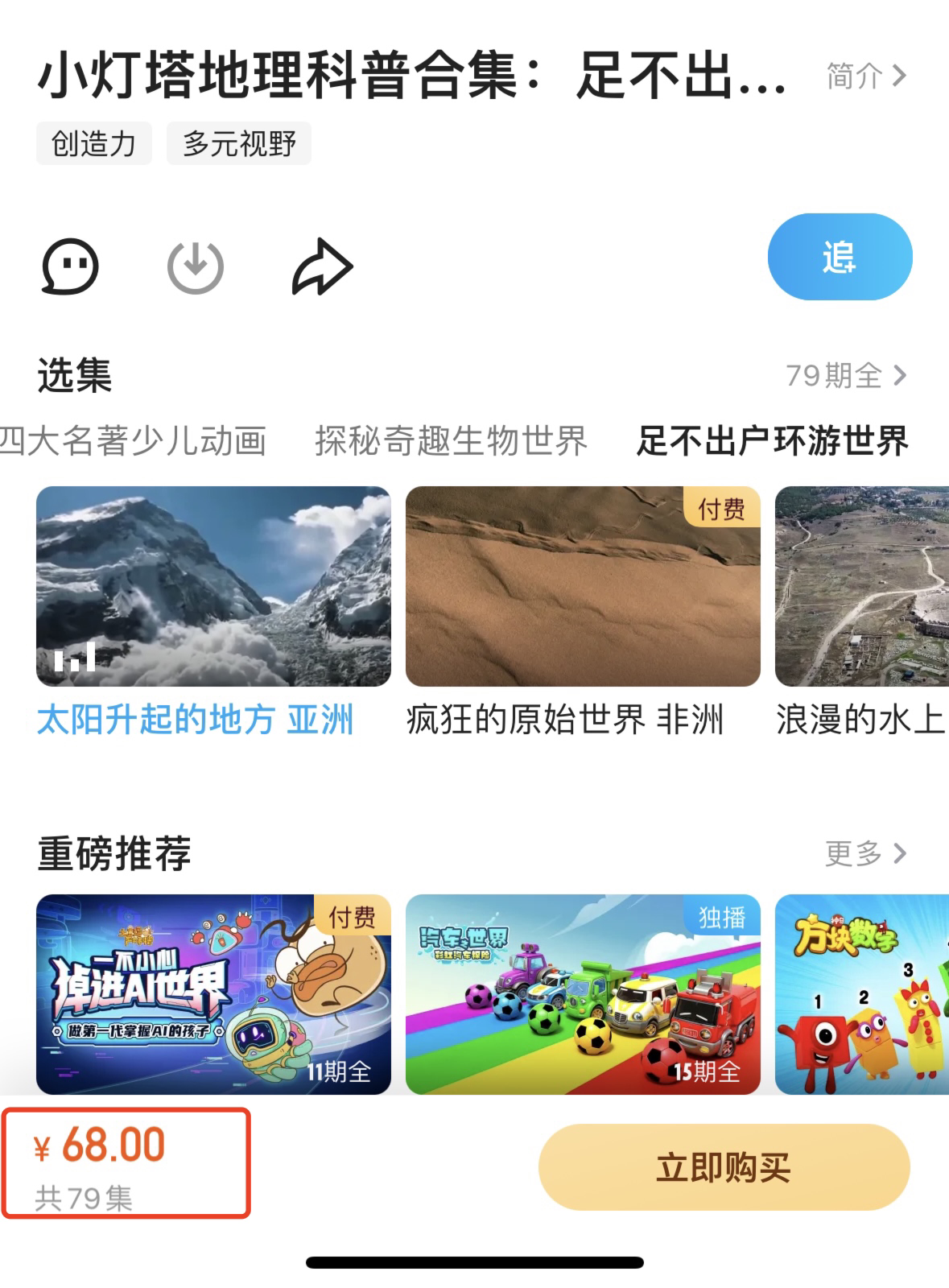This screenshot has height=1288, width=949.
Task: Tap the 多元视野 tag chip
Action: [238, 144]
